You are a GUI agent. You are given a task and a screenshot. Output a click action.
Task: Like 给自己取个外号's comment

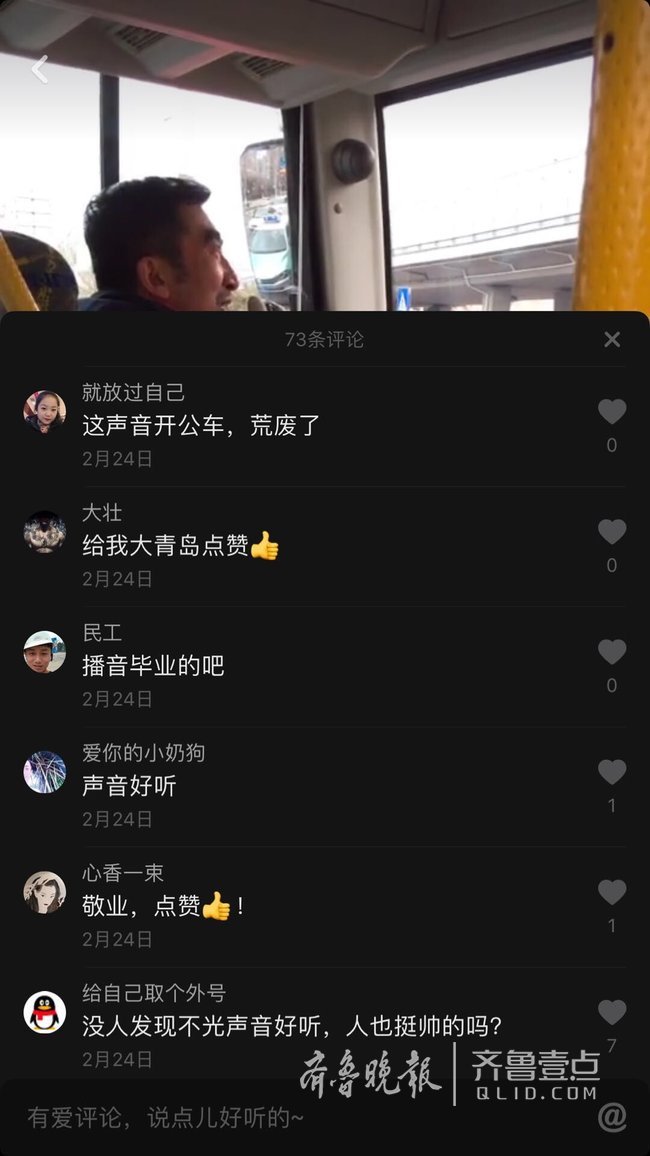pos(612,1012)
